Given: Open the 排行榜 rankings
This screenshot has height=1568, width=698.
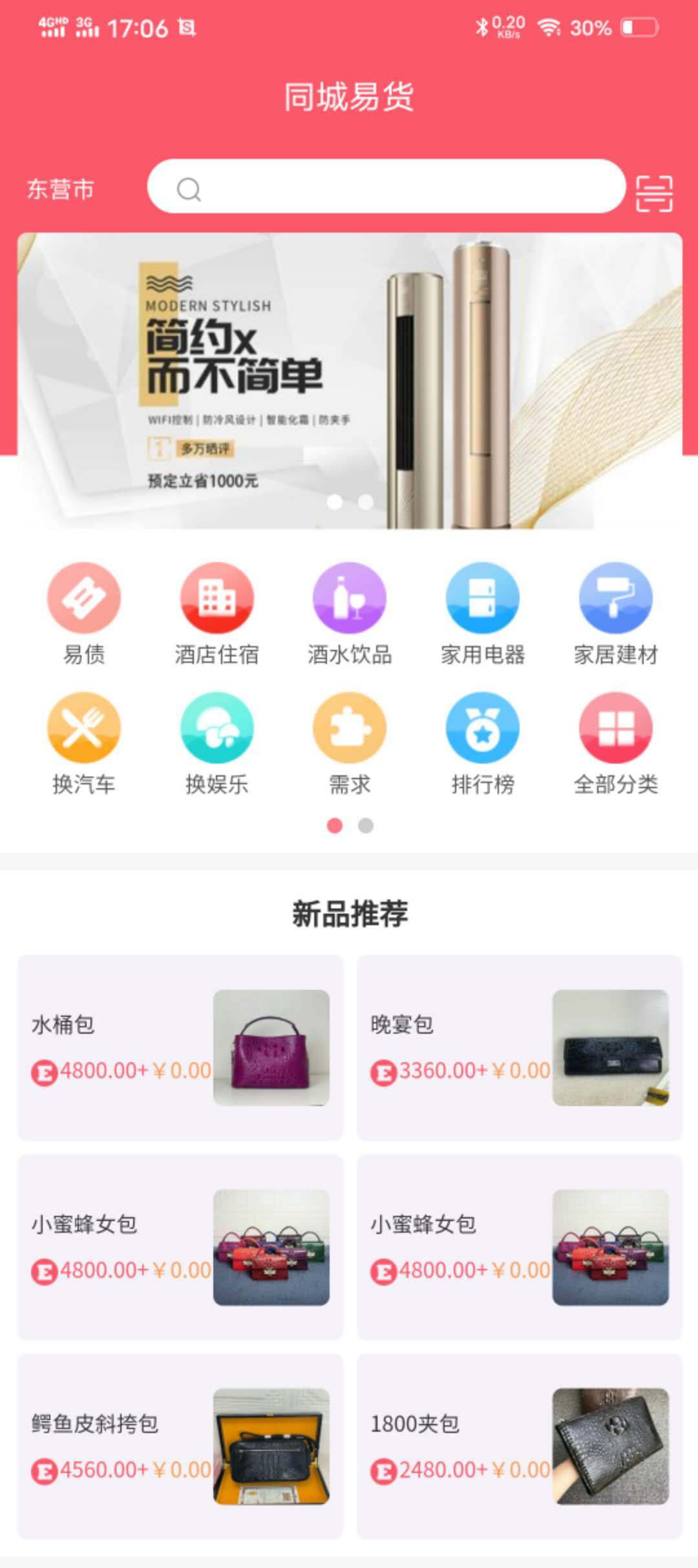Looking at the screenshot, I should tap(483, 743).
